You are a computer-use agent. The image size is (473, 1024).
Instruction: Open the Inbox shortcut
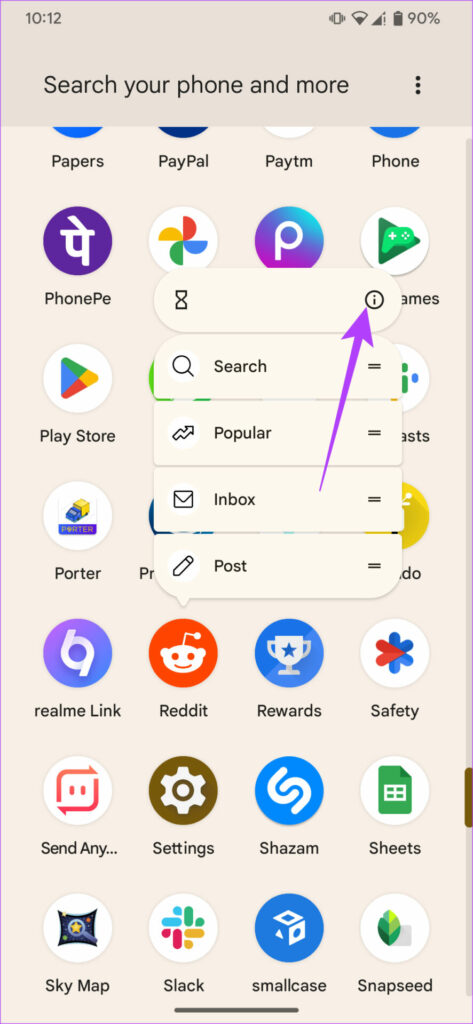coord(278,500)
